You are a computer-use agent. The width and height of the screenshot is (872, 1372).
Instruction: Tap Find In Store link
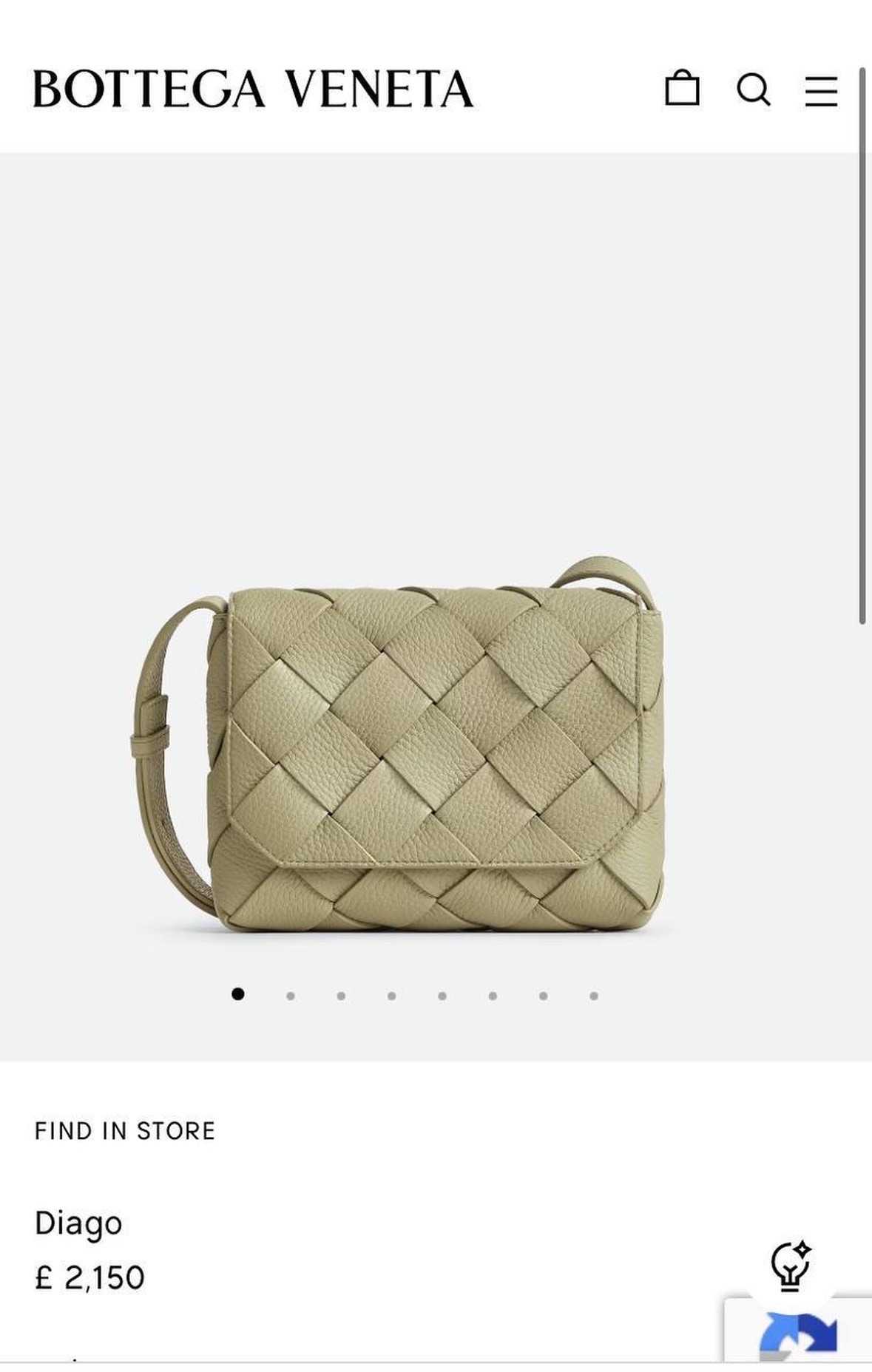pyautogui.click(x=125, y=1130)
